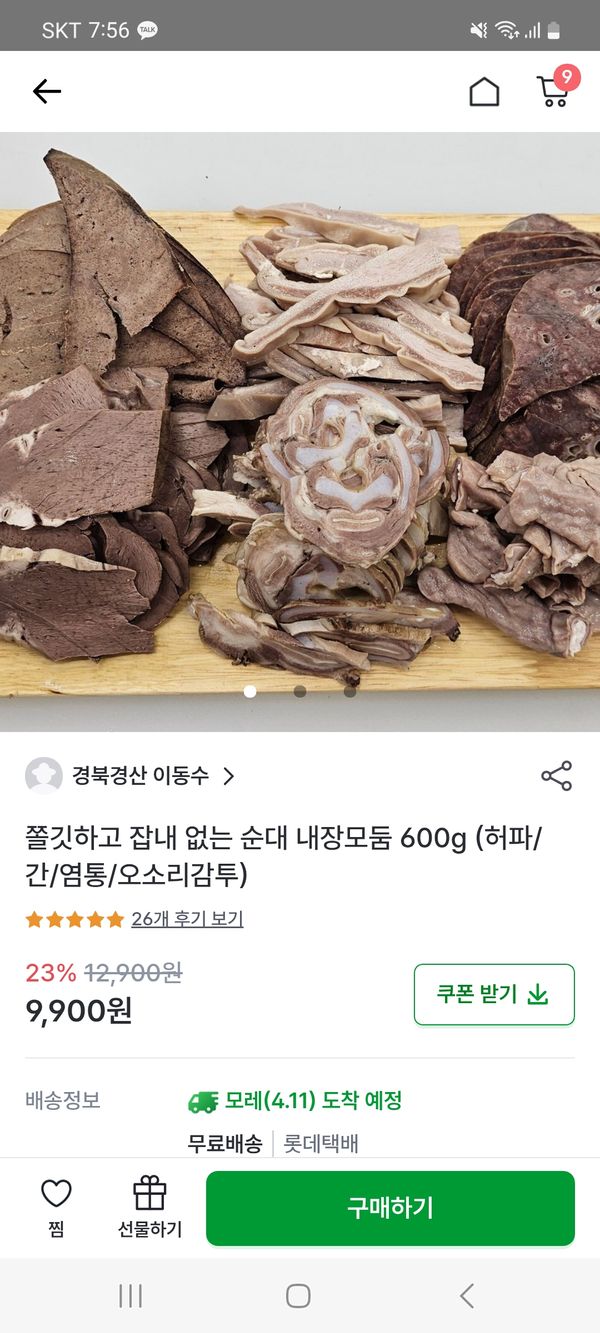Tap 선물하기 to send as gift
Viewport: 600px width, 1333px height.
[150, 1207]
